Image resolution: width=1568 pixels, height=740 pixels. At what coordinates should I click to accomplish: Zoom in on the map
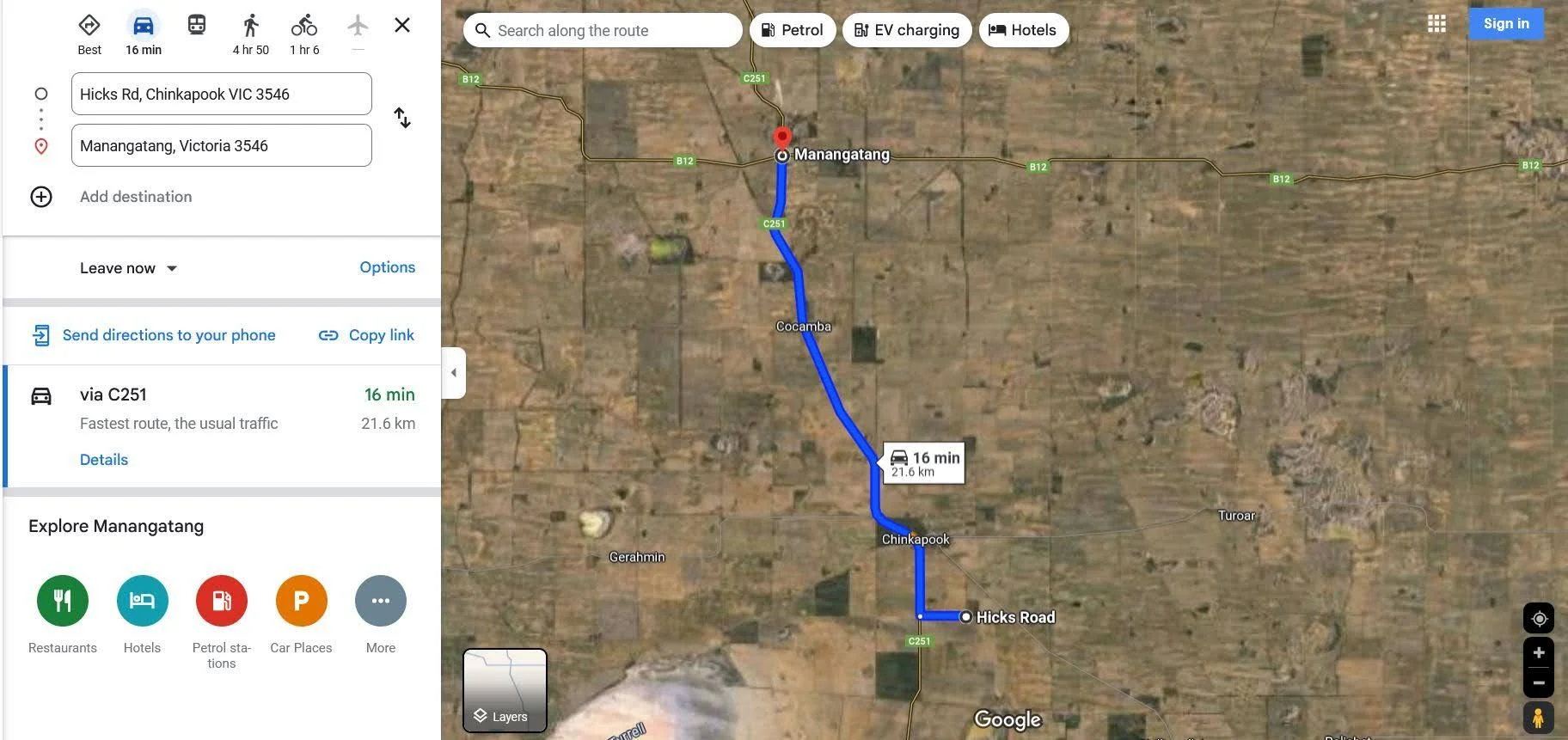(1538, 652)
